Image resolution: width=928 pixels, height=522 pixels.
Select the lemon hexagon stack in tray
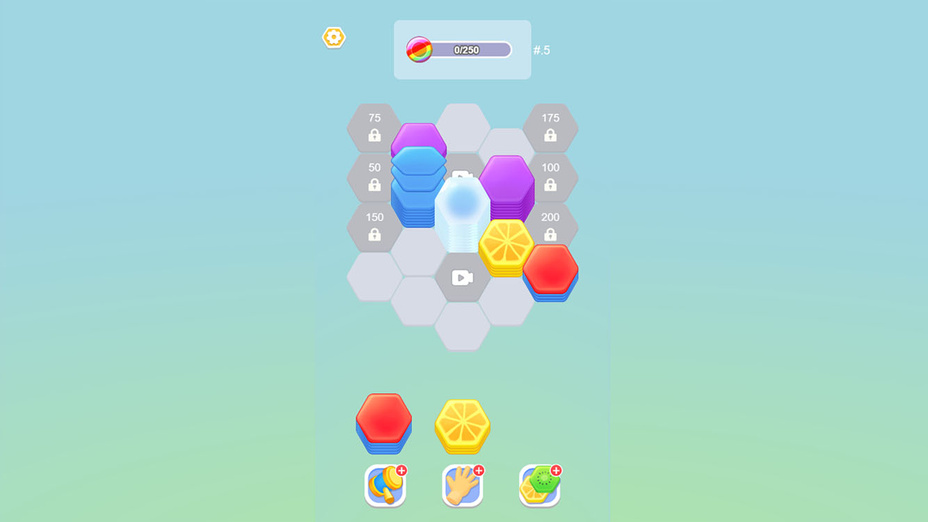[x=462, y=423]
